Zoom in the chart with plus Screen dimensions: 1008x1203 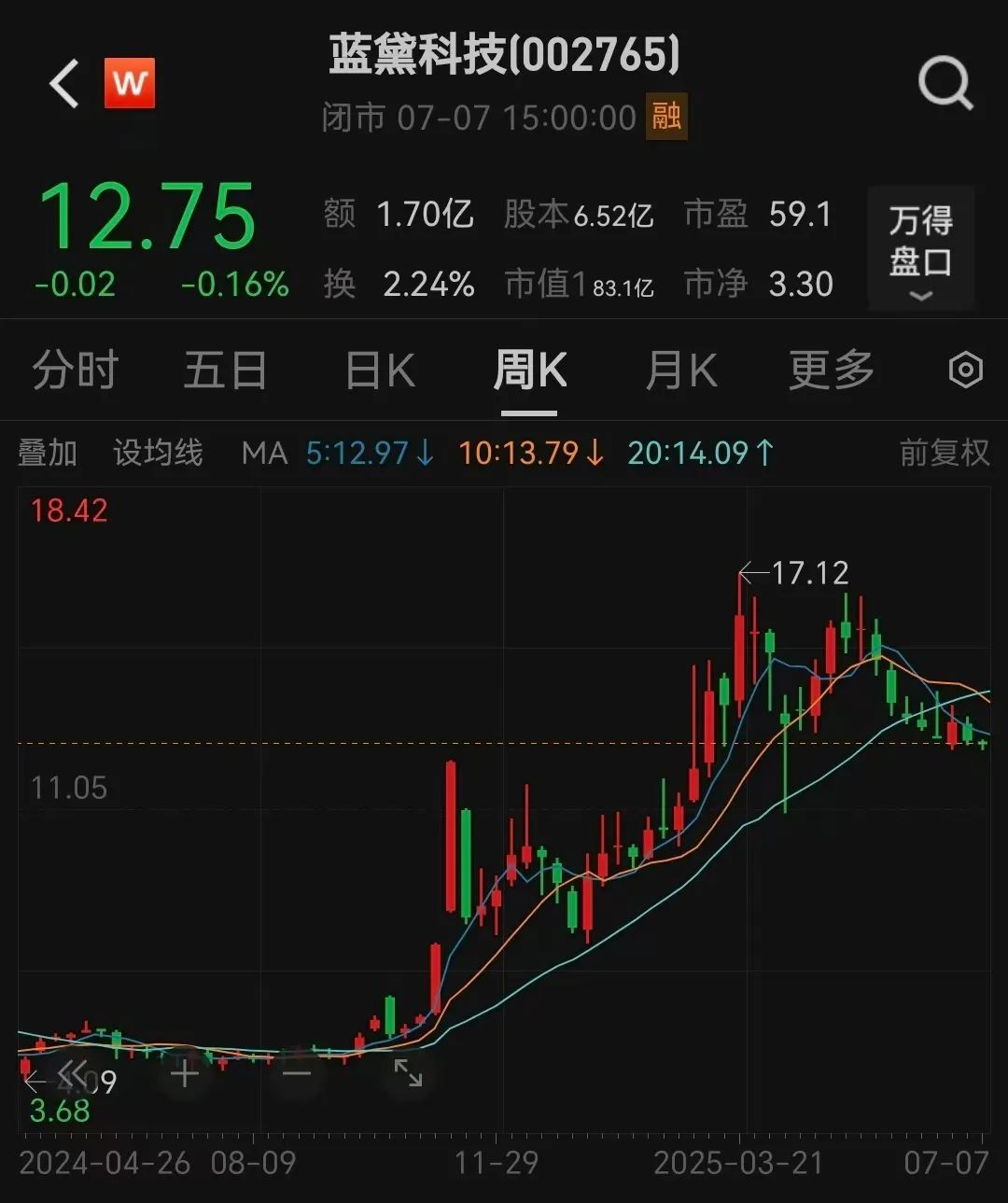point(185,1074)
